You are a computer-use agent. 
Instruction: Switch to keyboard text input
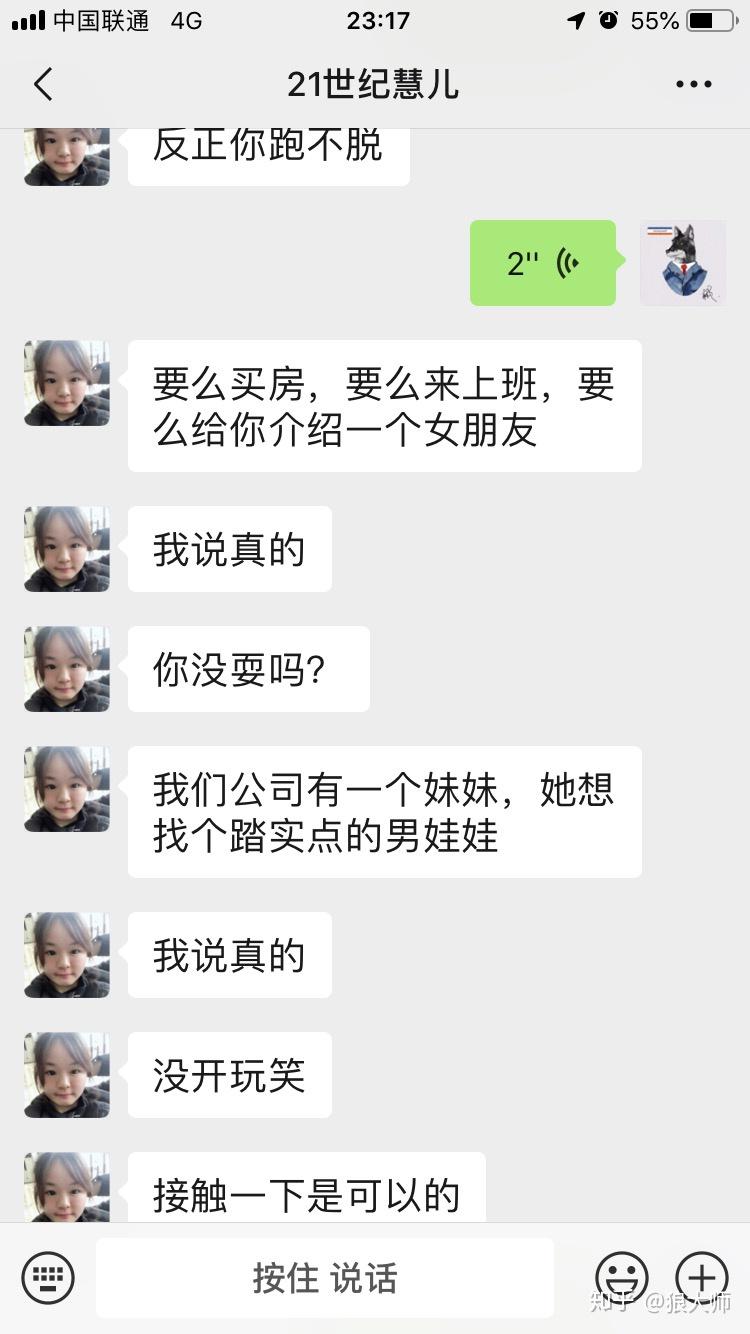48,1278
